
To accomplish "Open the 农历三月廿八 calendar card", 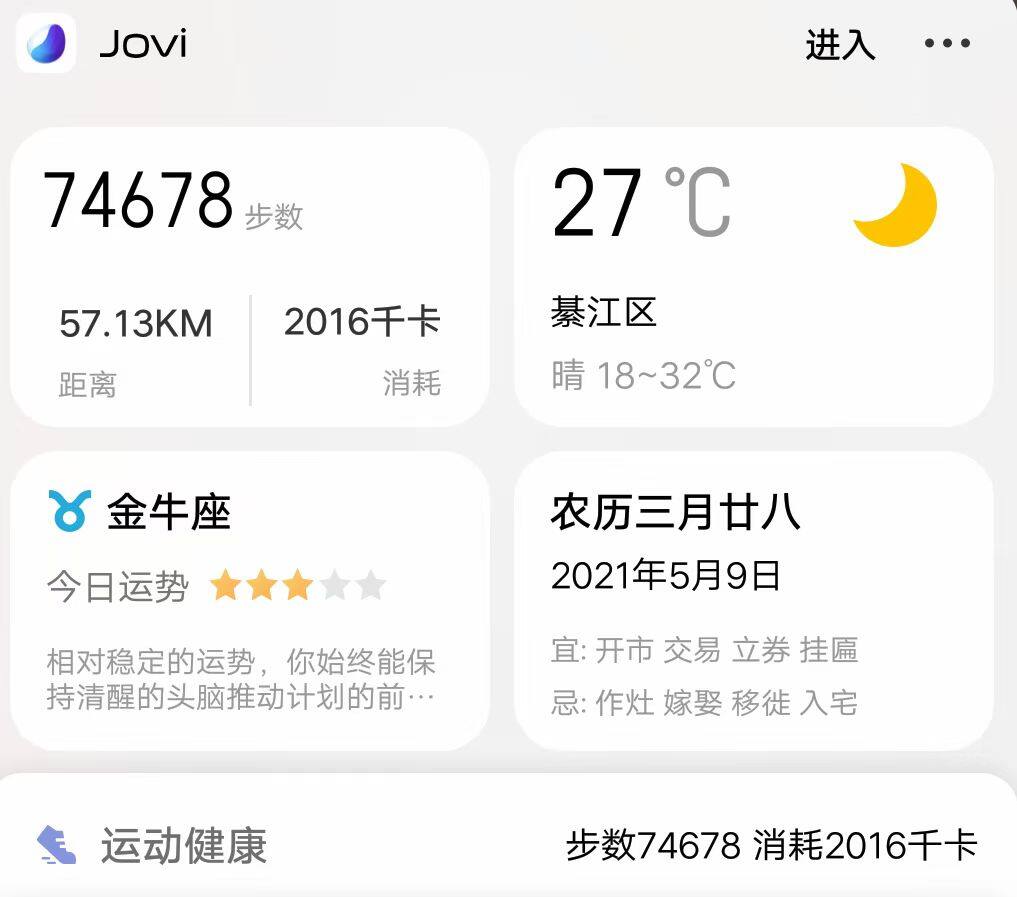I will [x=753, y=600].
